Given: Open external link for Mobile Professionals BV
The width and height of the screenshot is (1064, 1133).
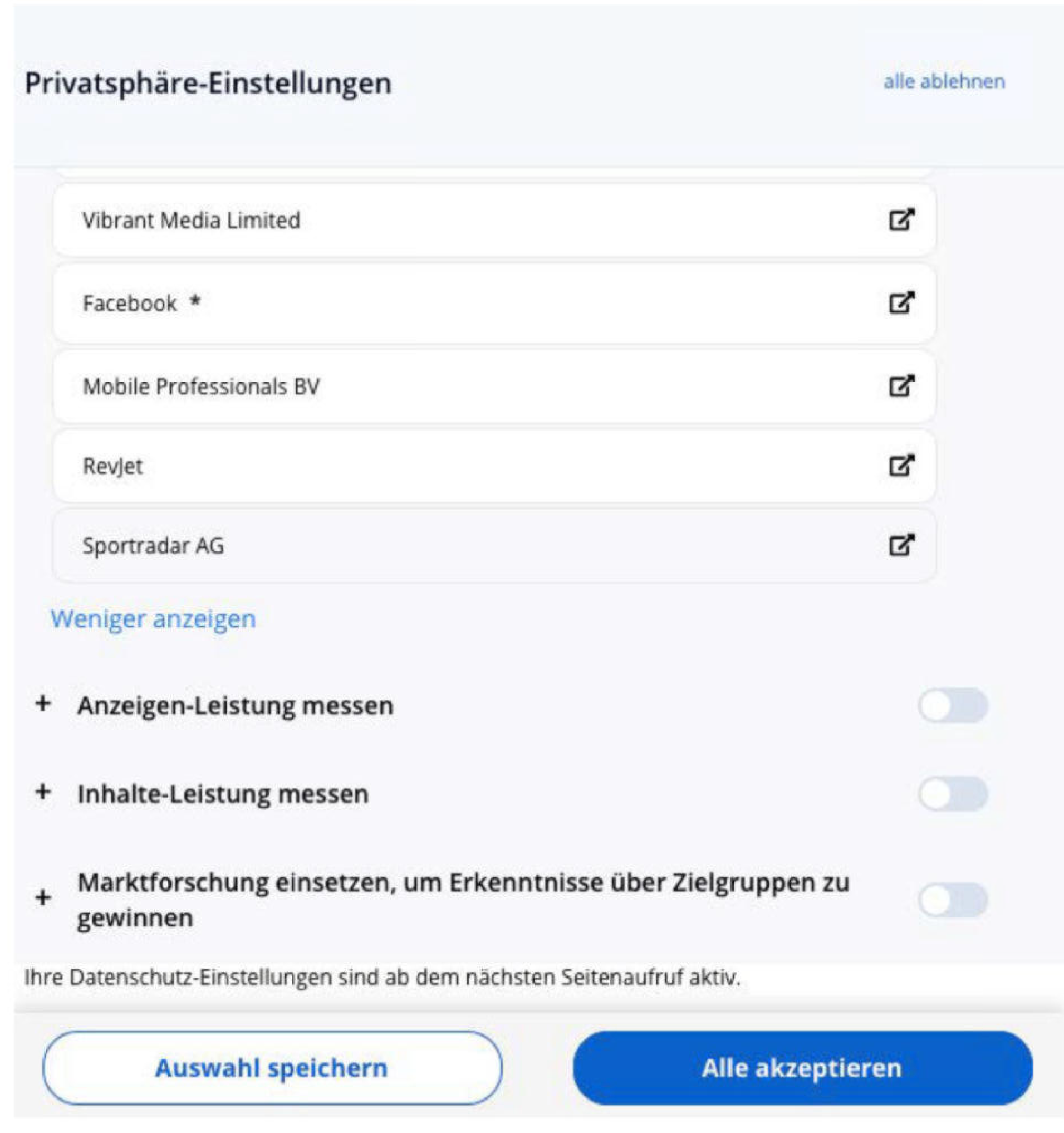Looking at the screenshot, I should click(x=901, y=387).
